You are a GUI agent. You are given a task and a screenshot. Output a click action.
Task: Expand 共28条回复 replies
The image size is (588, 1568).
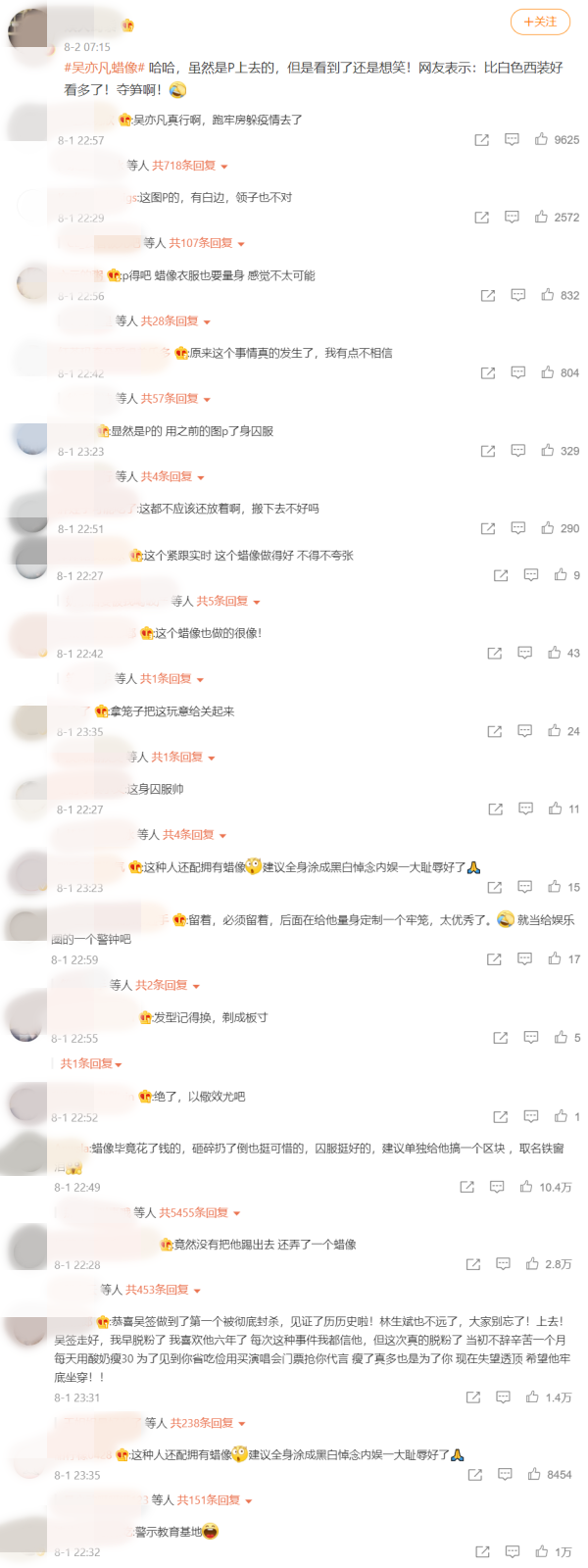coord(174,321)
